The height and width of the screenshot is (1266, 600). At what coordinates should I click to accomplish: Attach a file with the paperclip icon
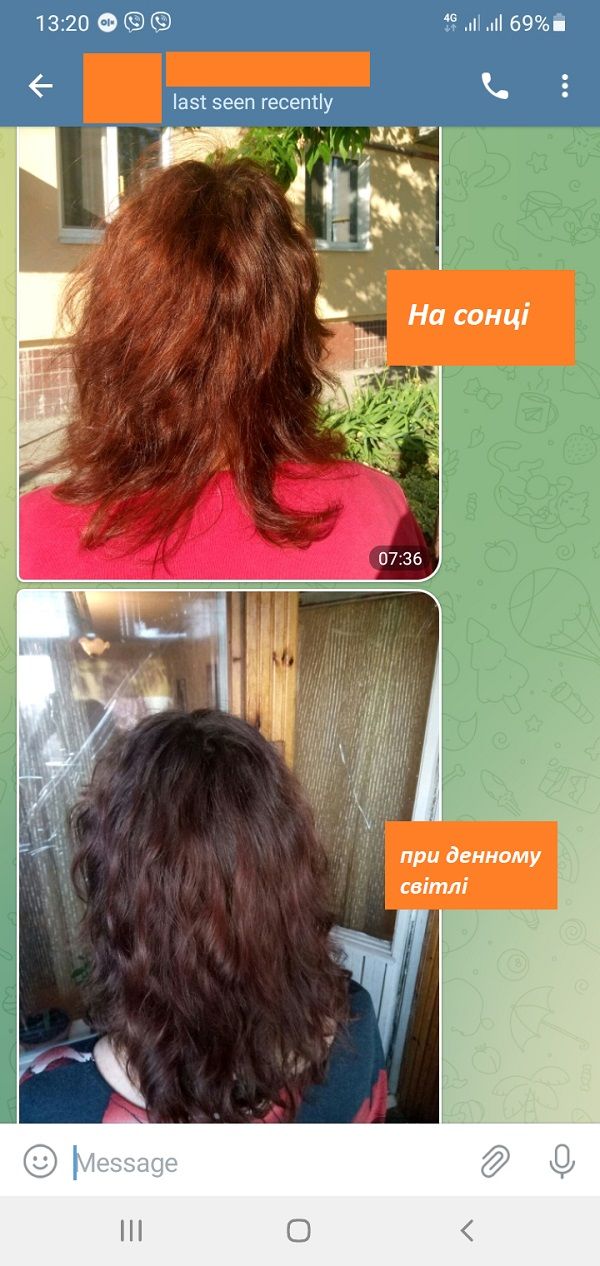pos(494,1161)
